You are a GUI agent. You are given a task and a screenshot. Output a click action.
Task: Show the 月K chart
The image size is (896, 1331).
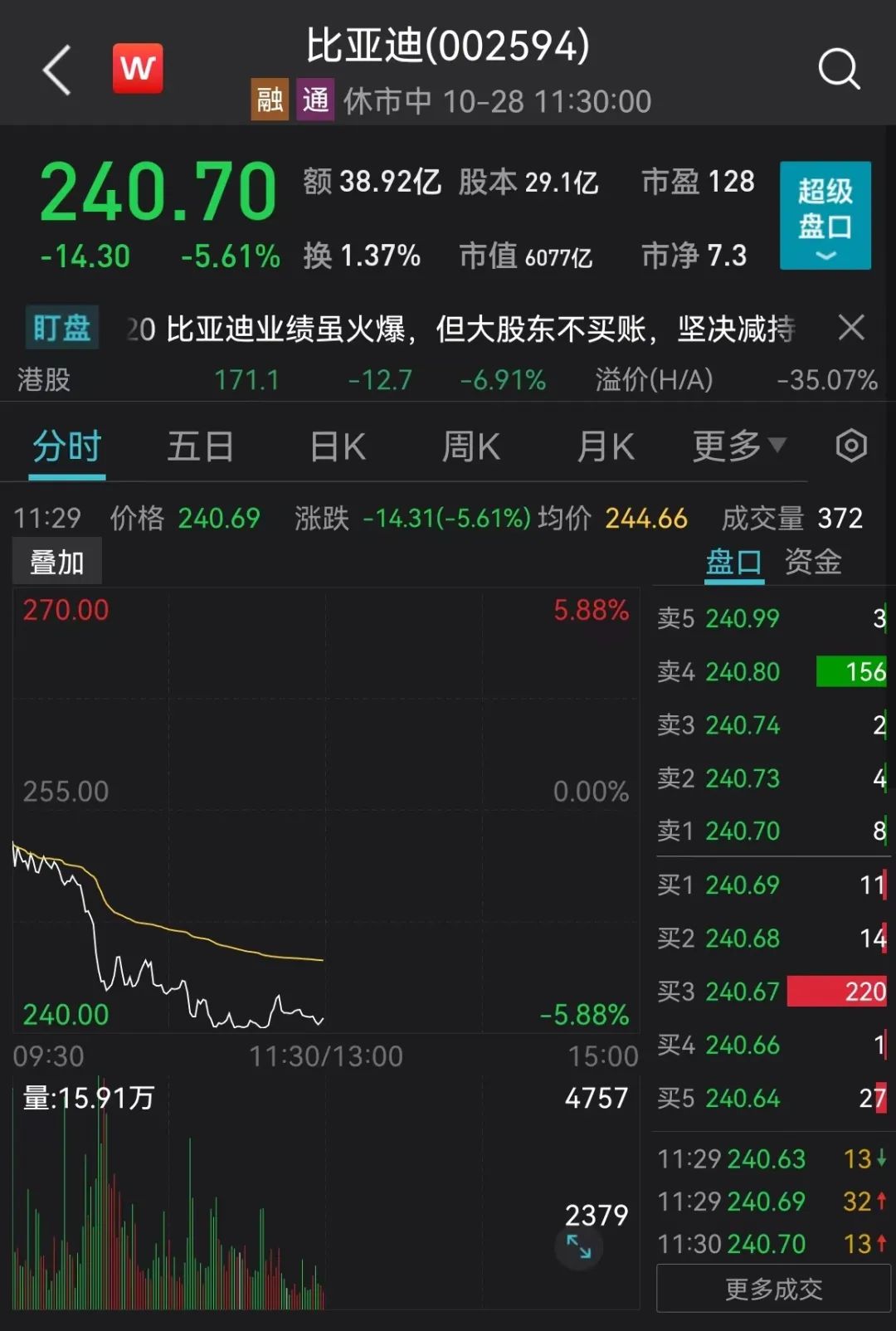605,447
